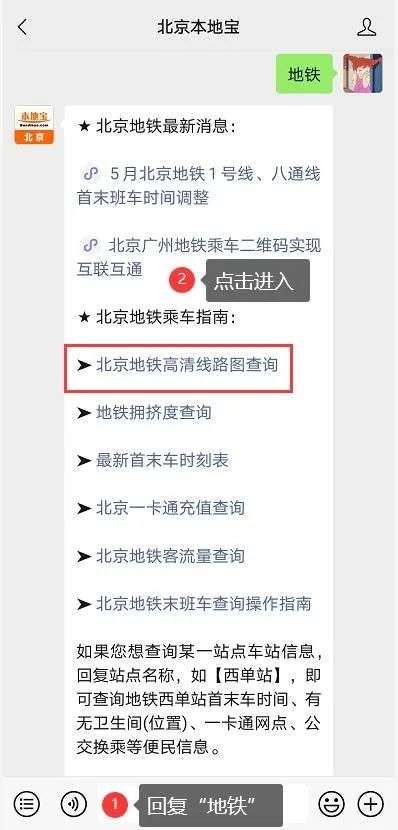This screenshot has height=830, width=398.
Task: Open the emoji picker
Action: coord(331,805)
